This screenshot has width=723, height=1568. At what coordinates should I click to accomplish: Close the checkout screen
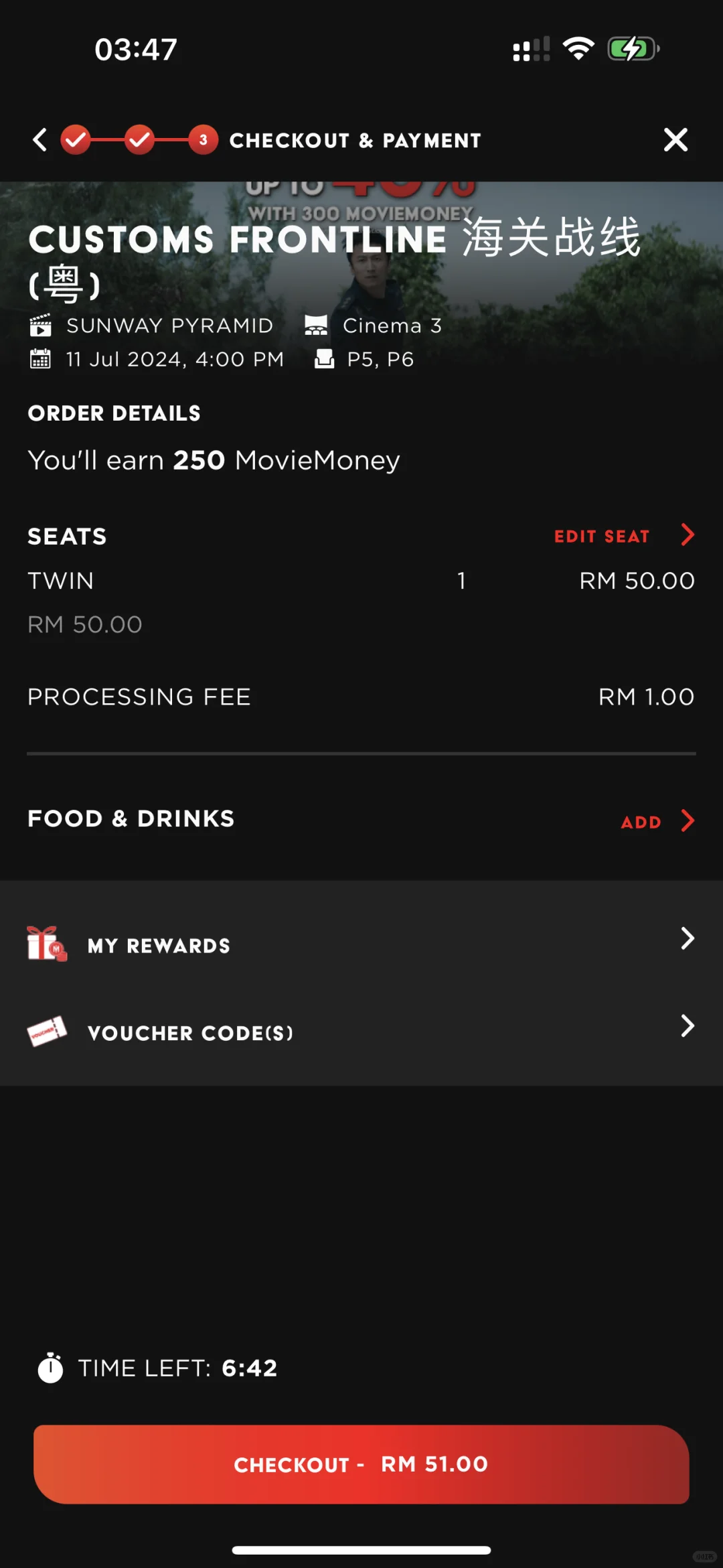(x=675, y=140)
